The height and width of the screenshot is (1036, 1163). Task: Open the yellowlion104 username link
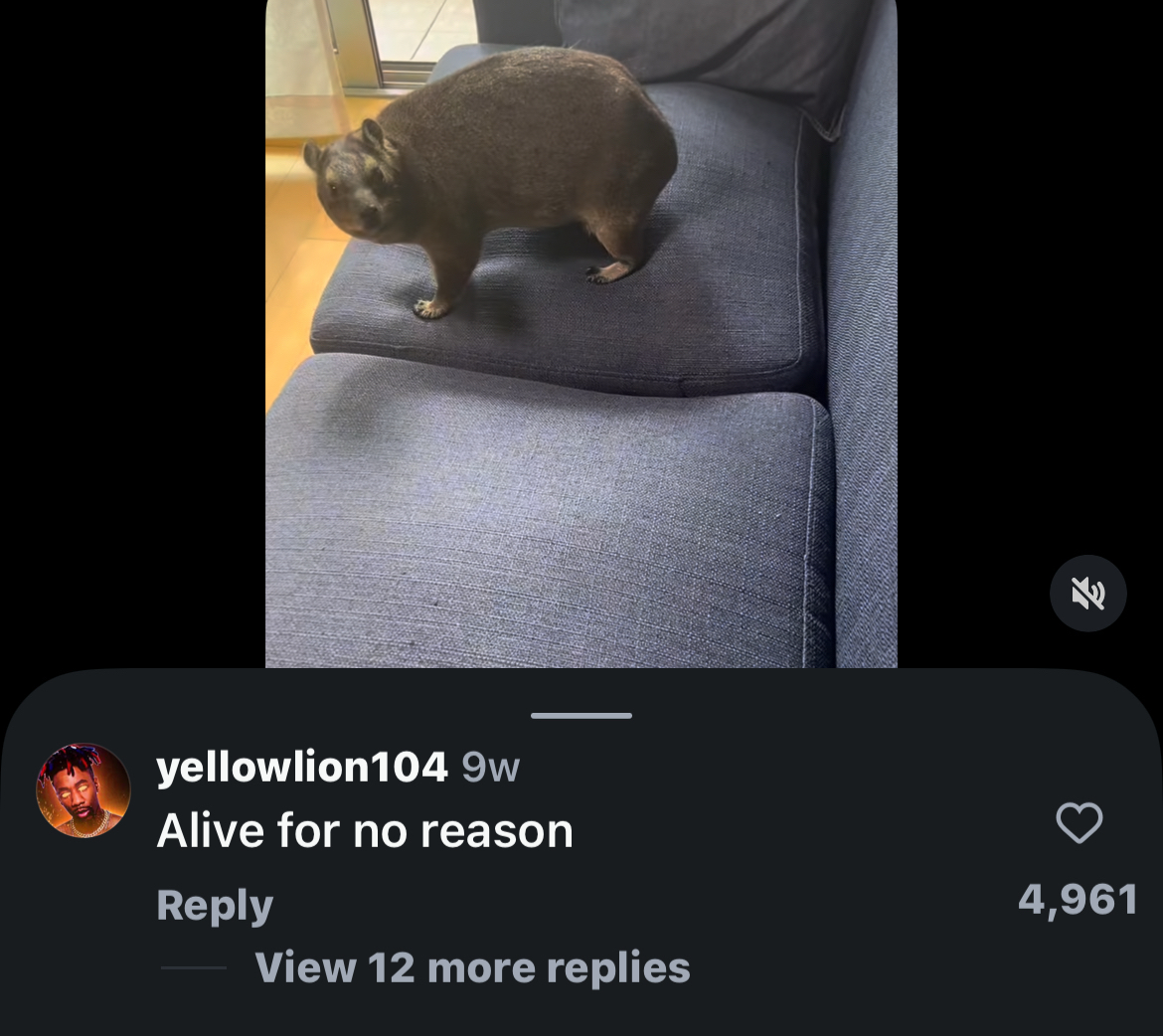[302, 768]
